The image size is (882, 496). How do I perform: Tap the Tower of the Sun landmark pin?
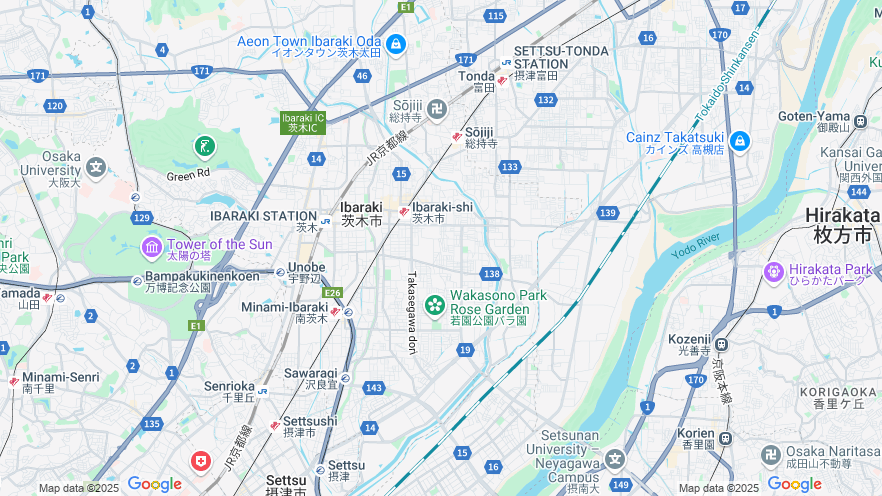(152, 246)
